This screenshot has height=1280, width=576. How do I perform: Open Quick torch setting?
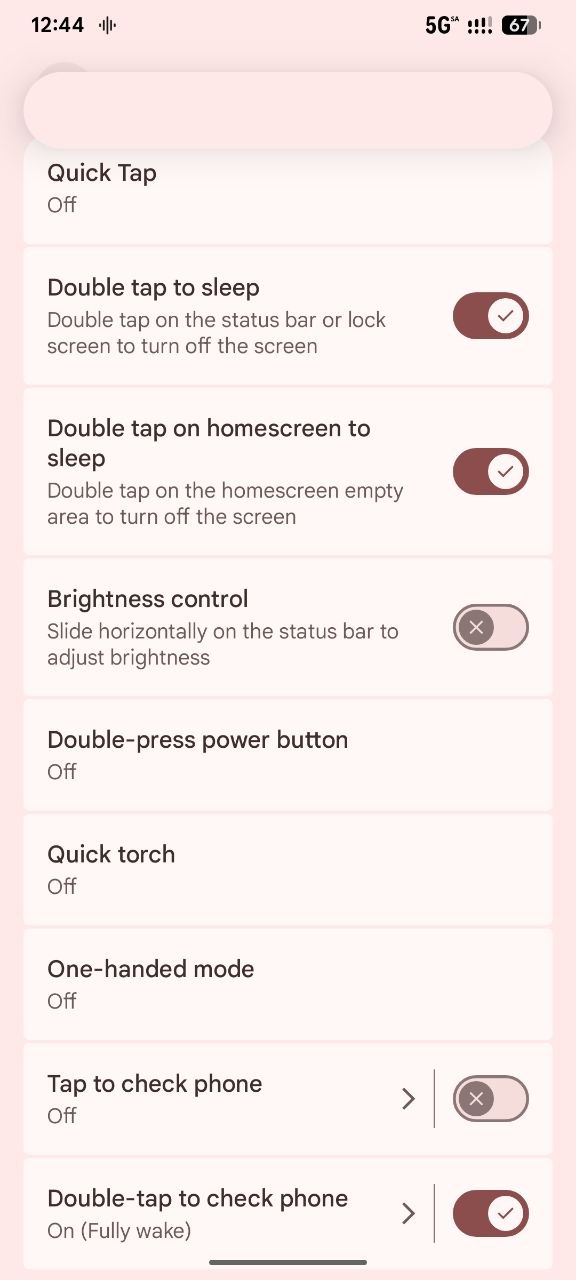coord(288,869)
